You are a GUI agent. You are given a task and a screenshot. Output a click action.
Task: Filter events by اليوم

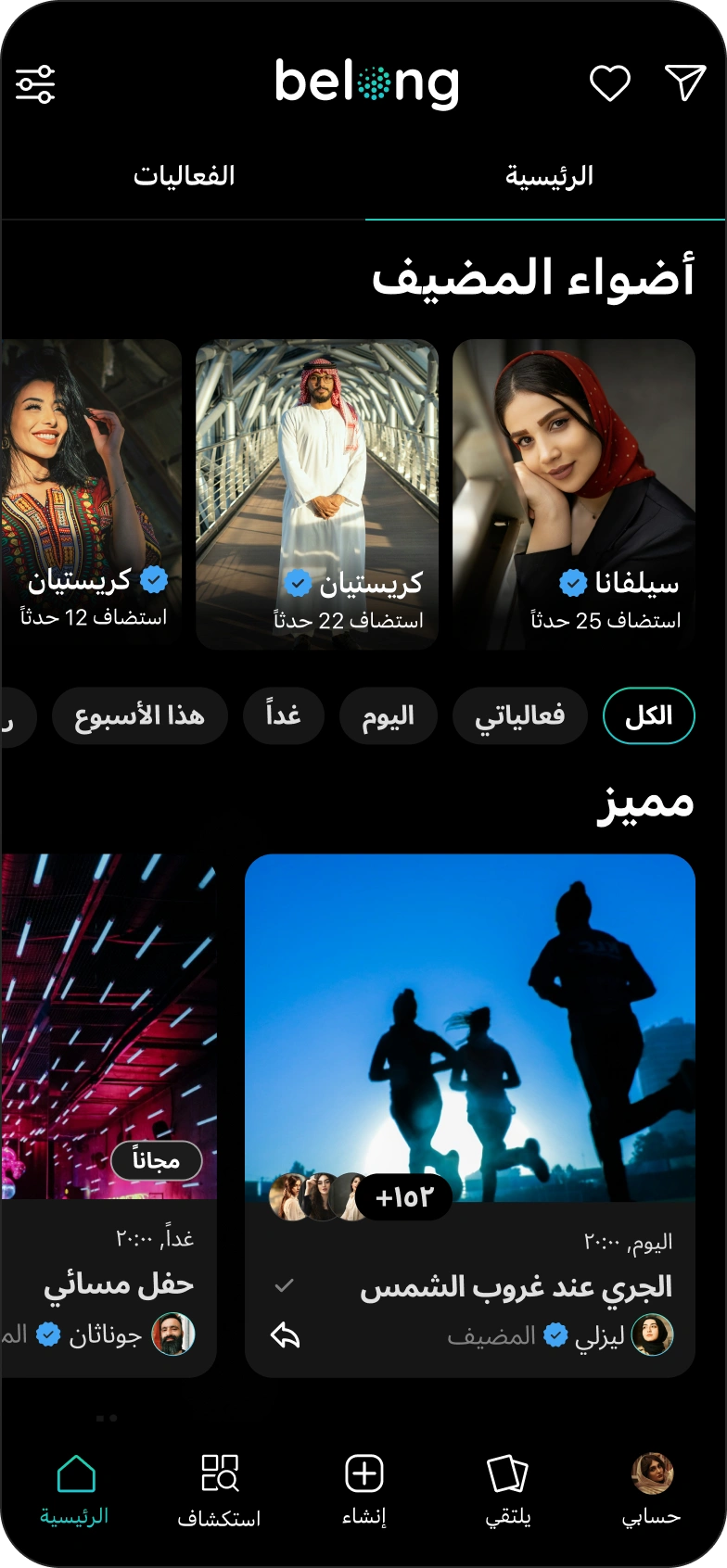[x=388, y=715]
